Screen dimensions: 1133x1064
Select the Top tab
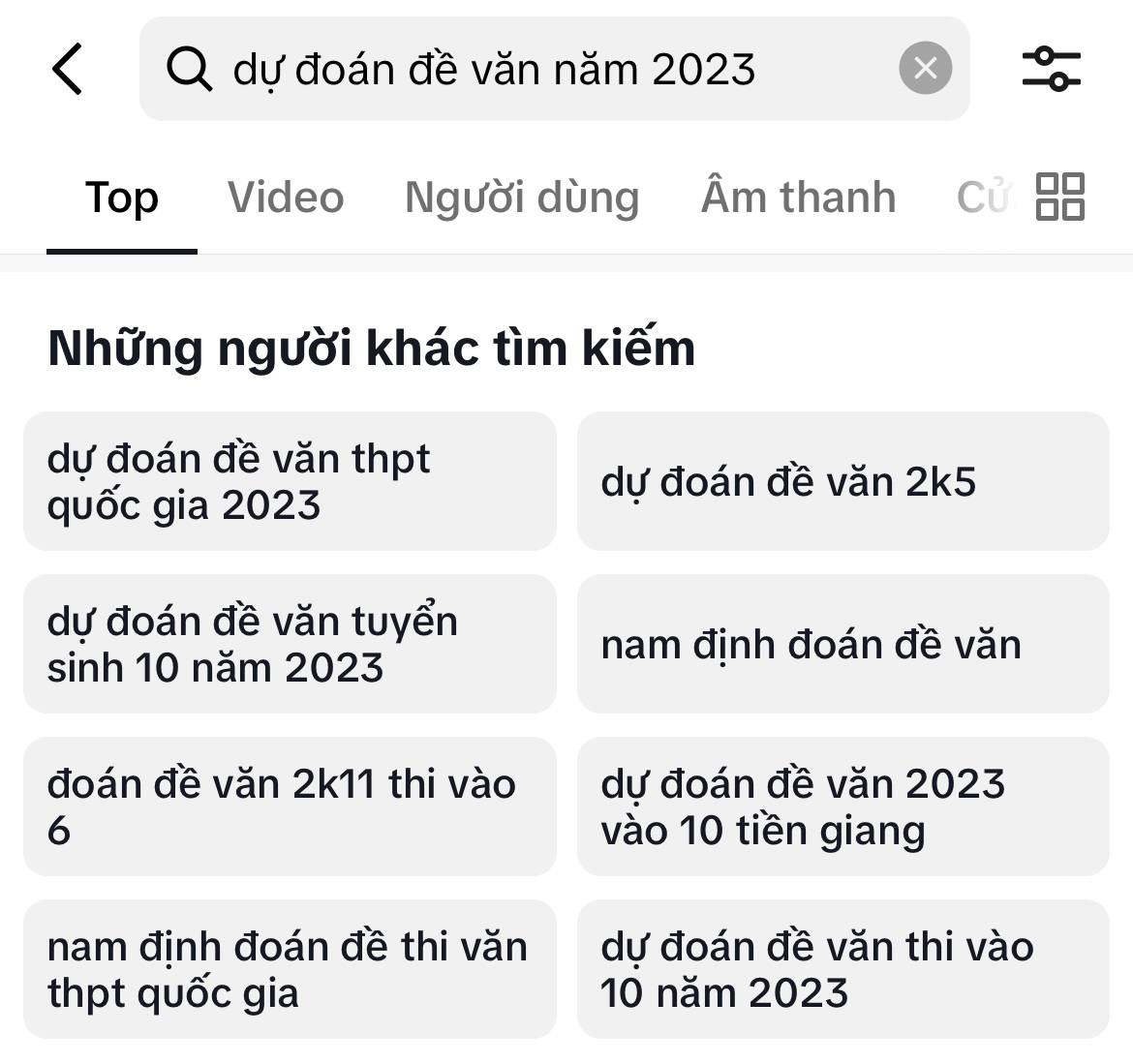[x=122, y=198]
